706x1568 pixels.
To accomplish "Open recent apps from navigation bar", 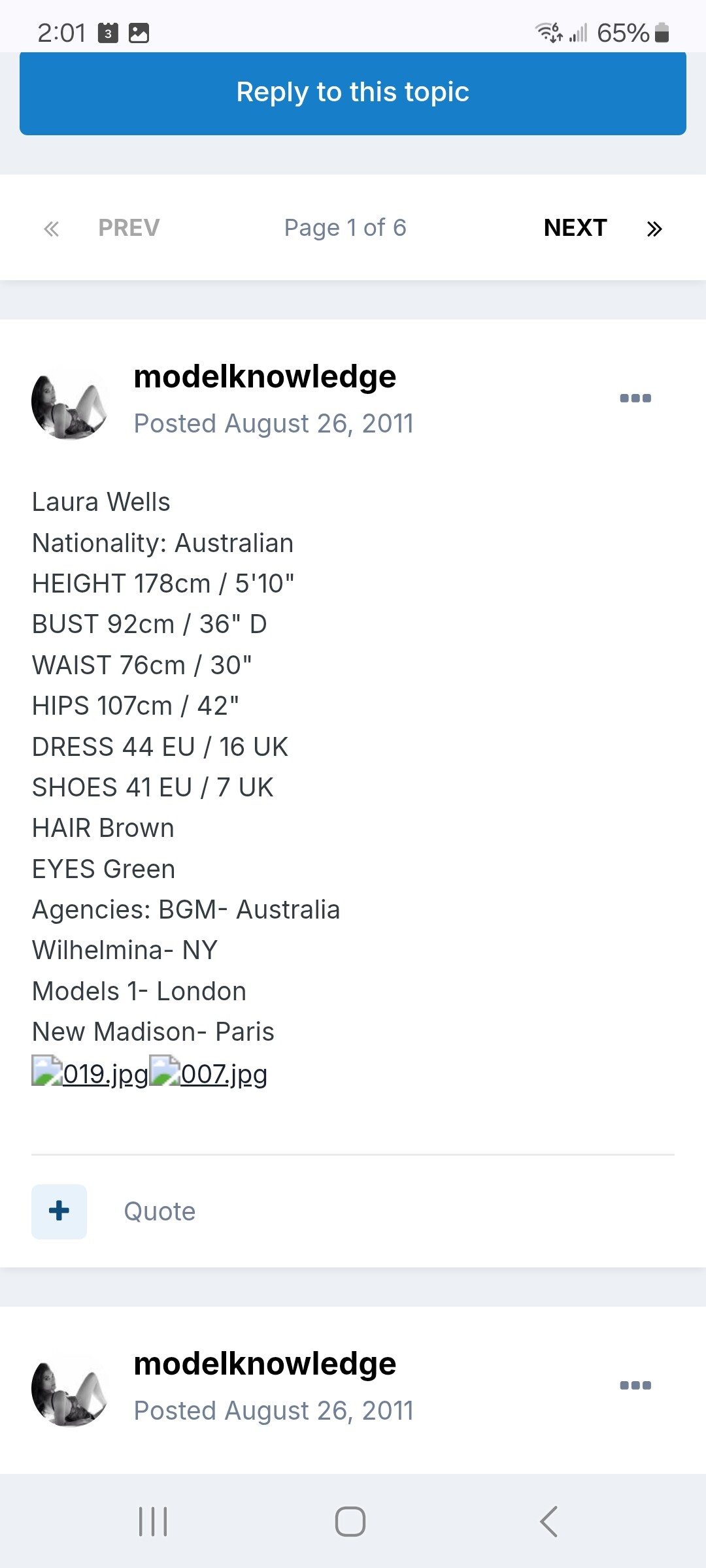I will pyautogui.click(x=153, y=1522).
